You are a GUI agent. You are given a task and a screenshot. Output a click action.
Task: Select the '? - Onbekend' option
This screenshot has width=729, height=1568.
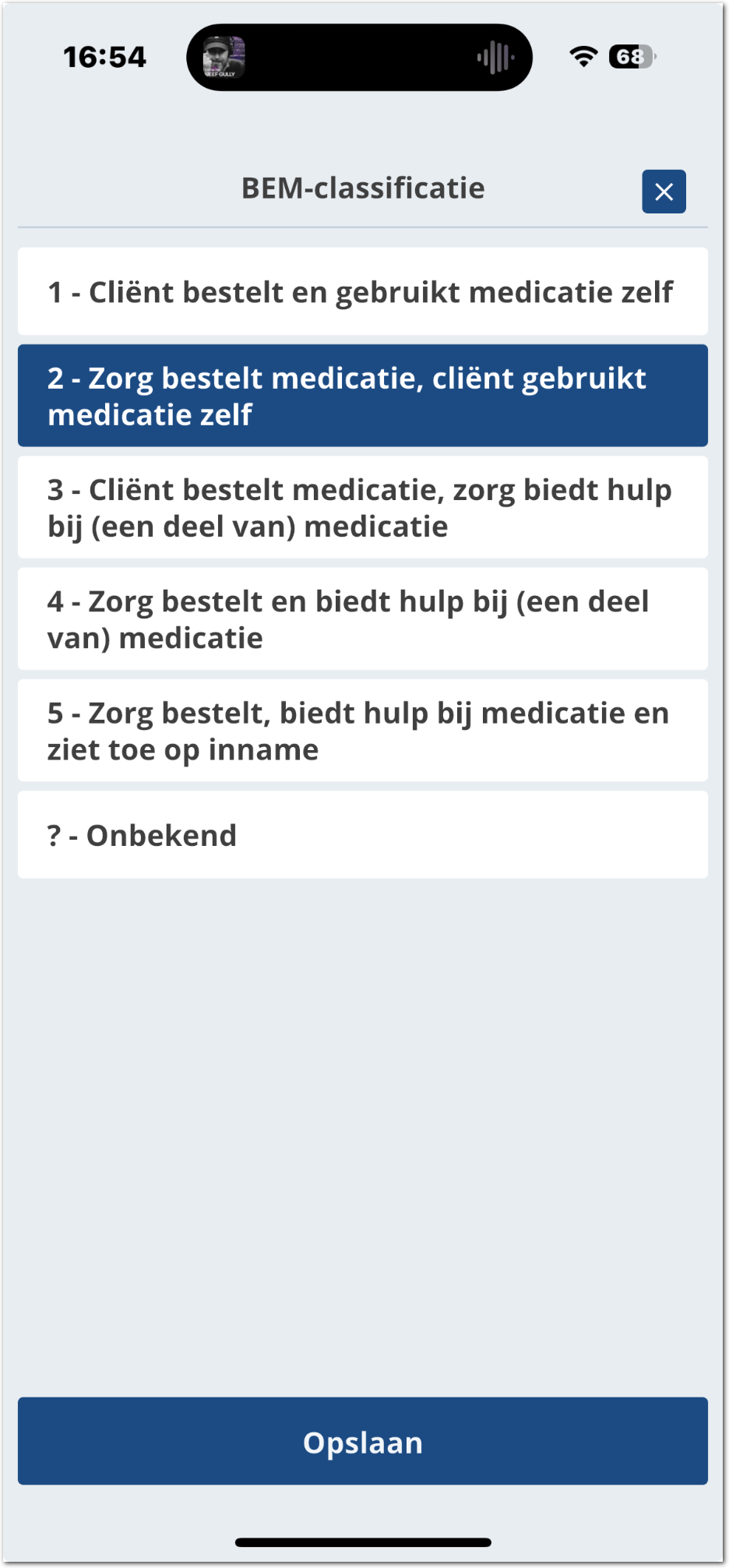[362, 835]
